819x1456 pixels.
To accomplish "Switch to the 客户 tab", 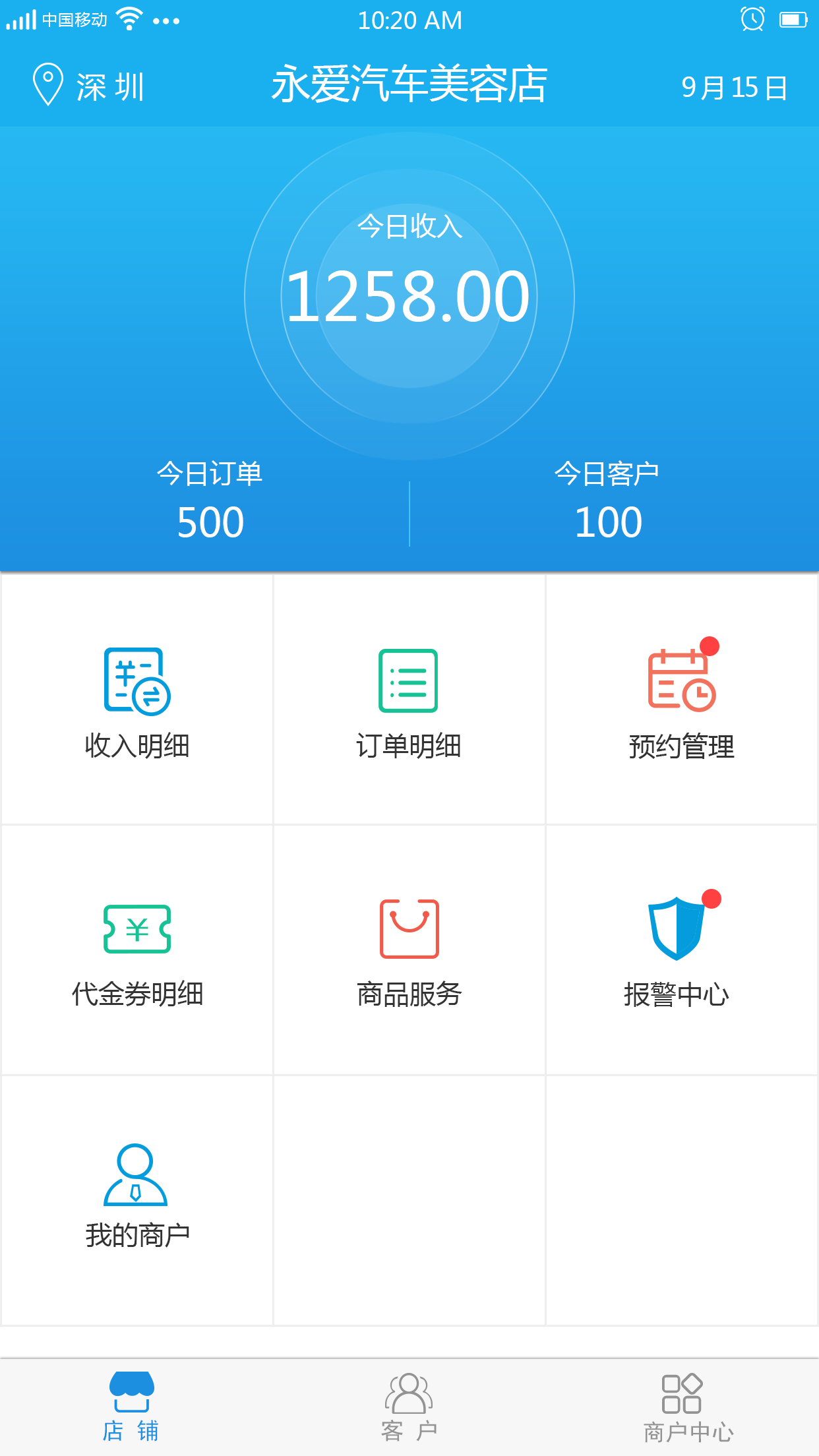I will point(409,1407).
